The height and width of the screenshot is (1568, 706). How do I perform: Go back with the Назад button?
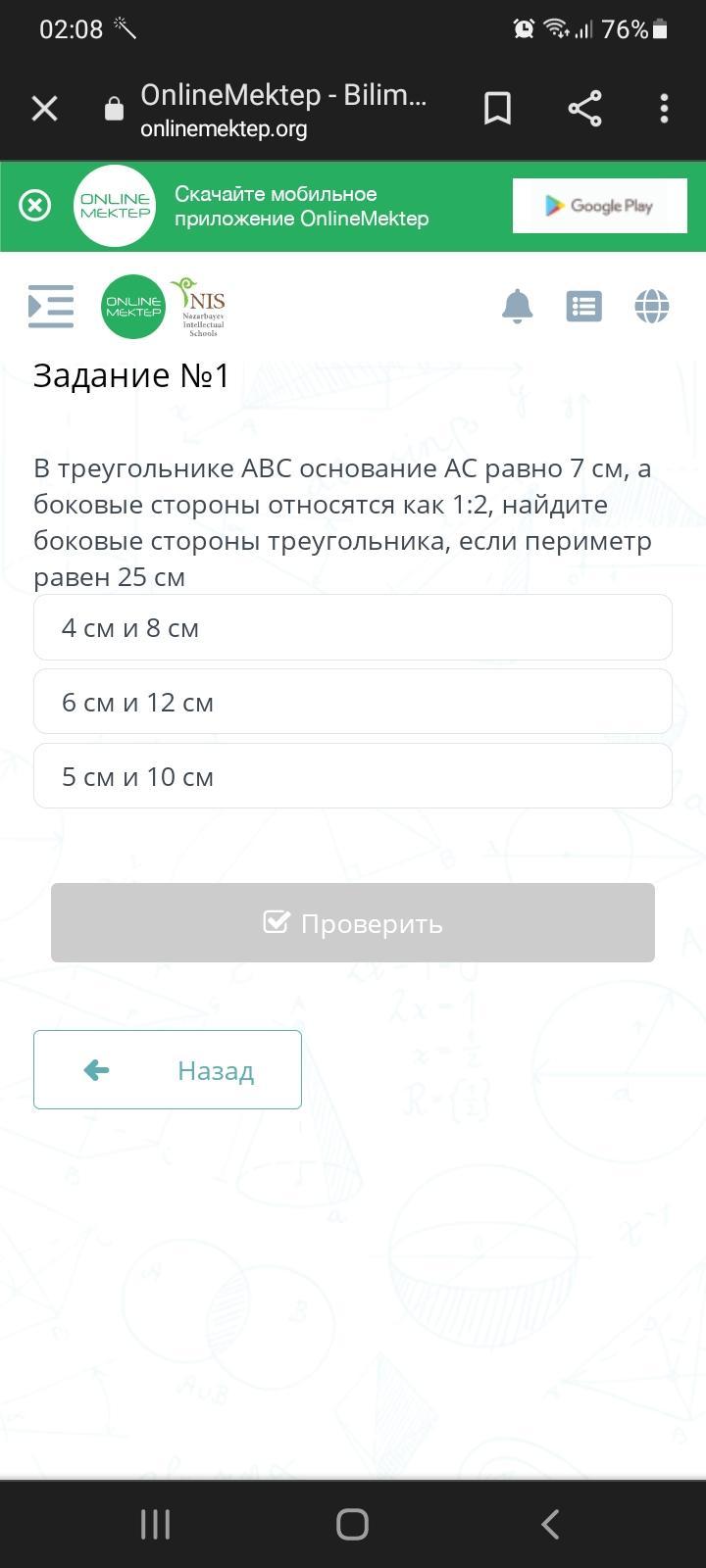[x=168, y=1070]
